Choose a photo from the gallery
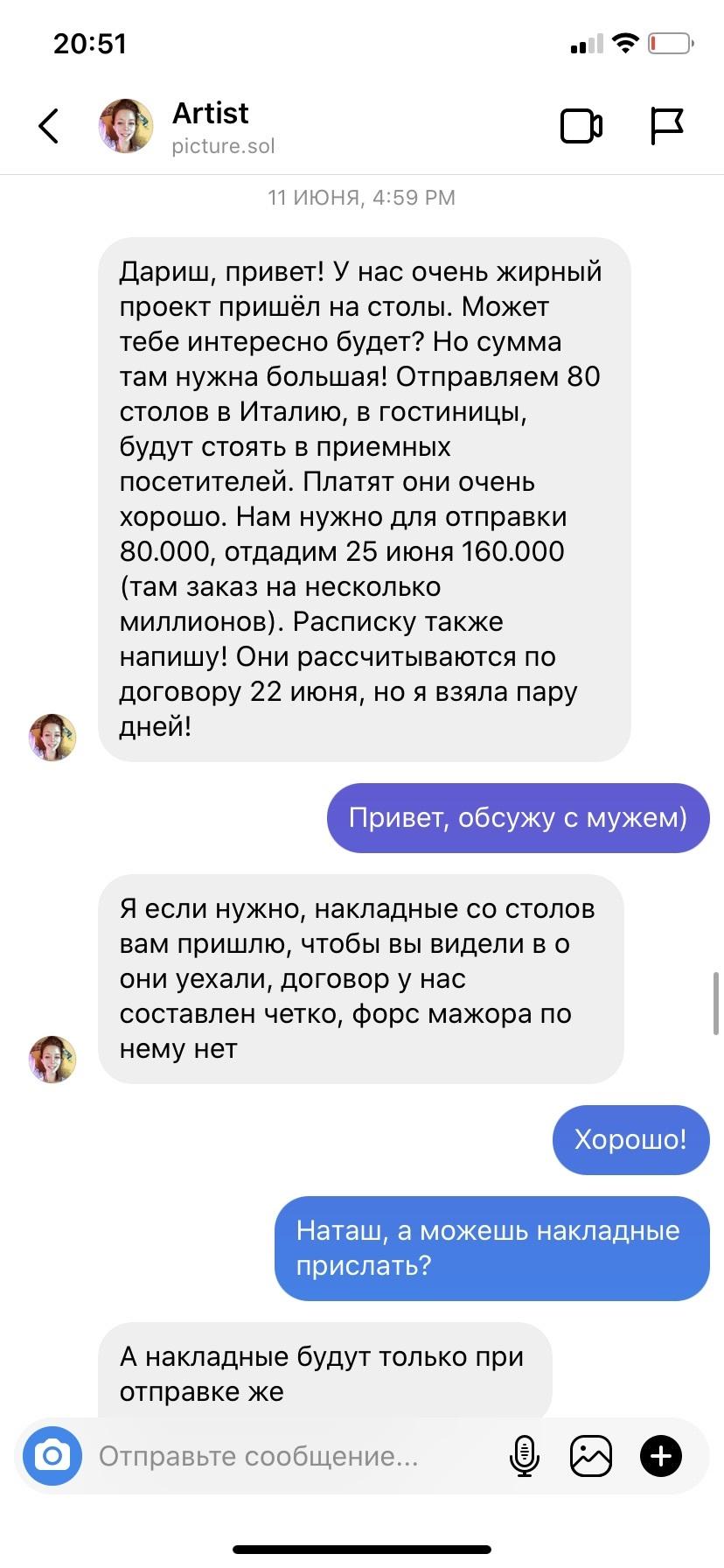The height and width of the screenshot is (1568, 724). tap(591, 1456)
